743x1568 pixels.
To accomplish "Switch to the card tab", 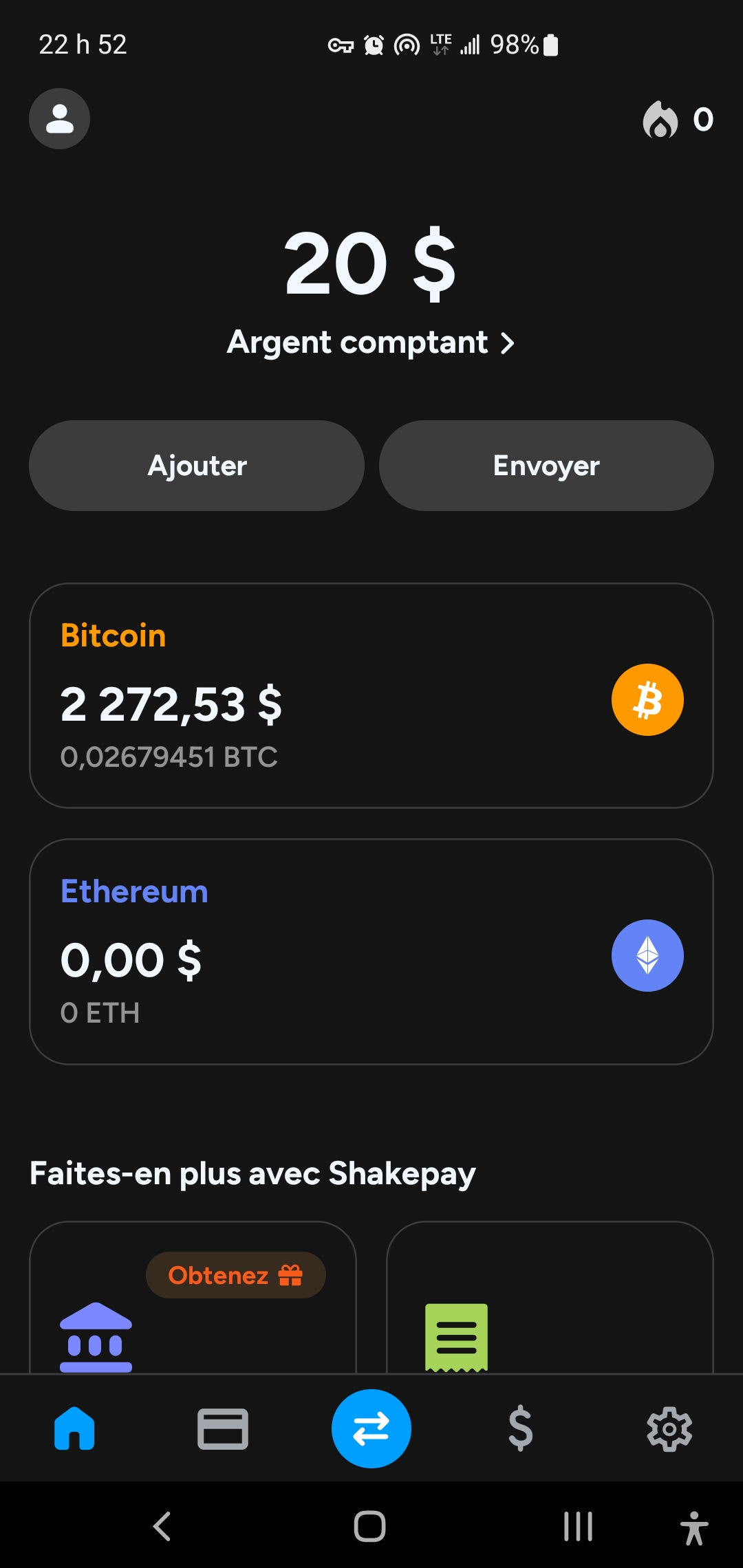I will click(223, 1428).
